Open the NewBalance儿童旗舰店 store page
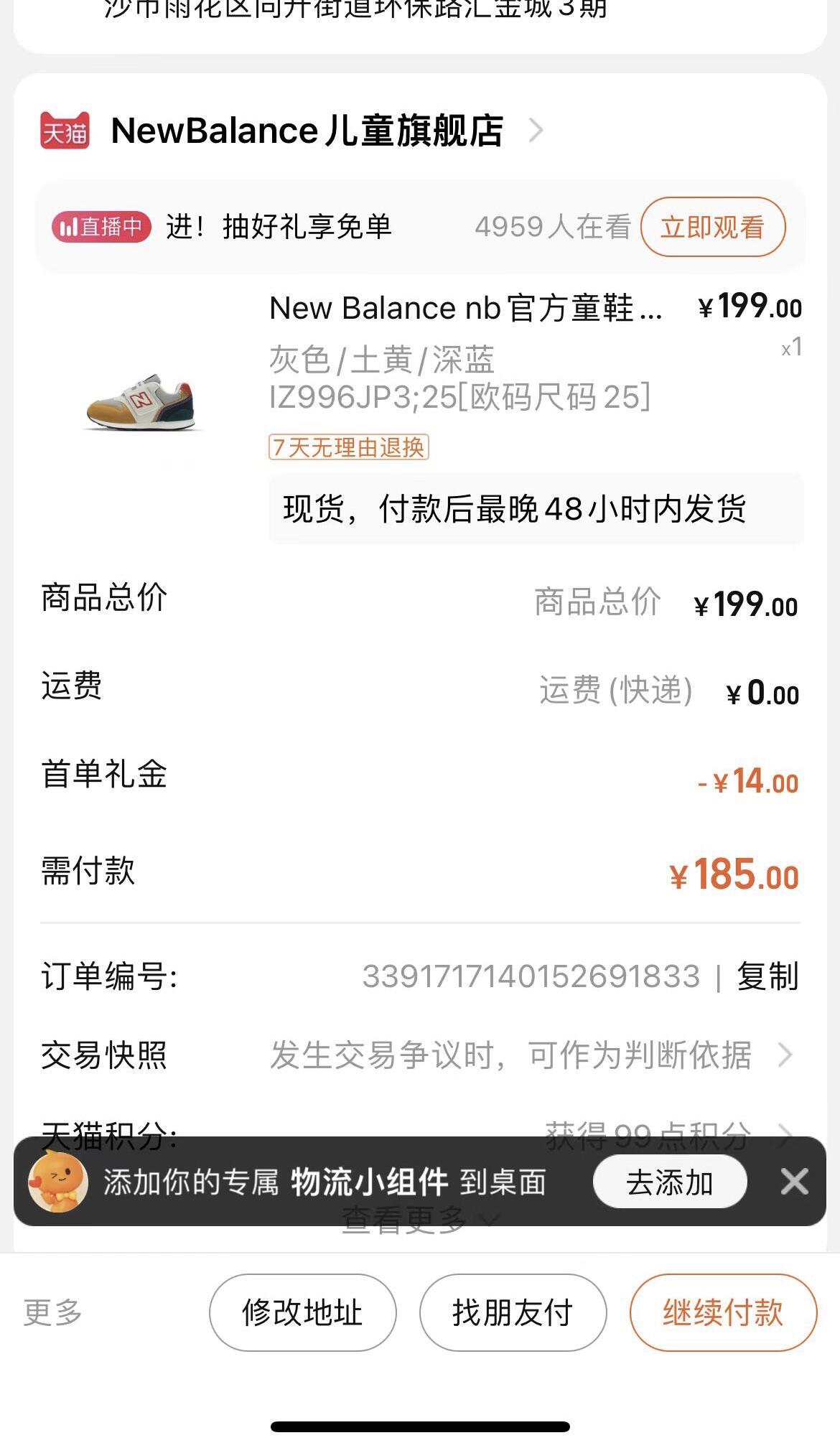 [x=307, y=131]
